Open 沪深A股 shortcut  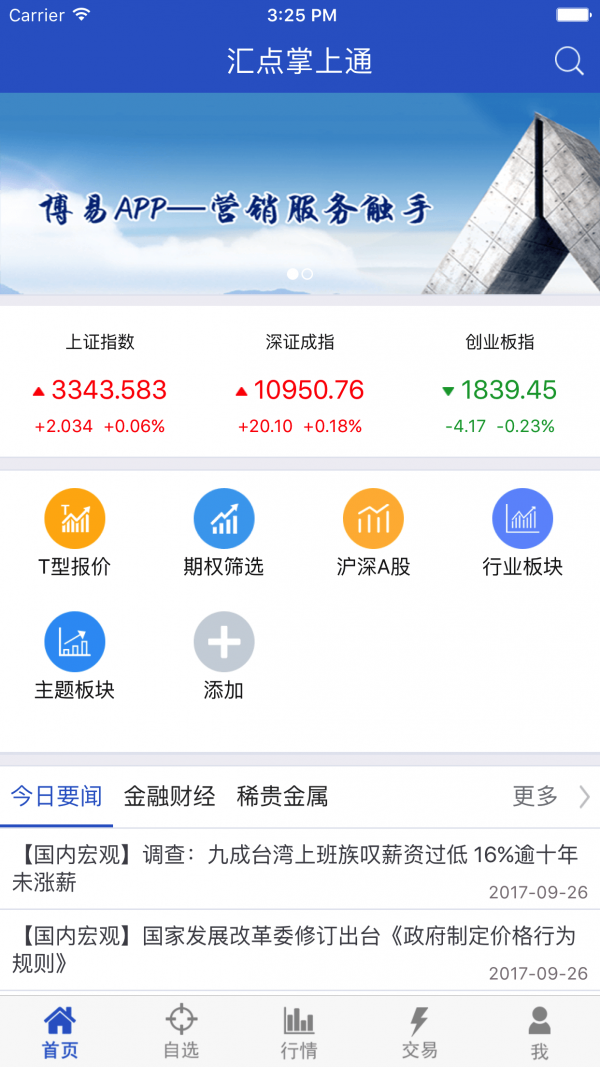click(x=373, y=533)
